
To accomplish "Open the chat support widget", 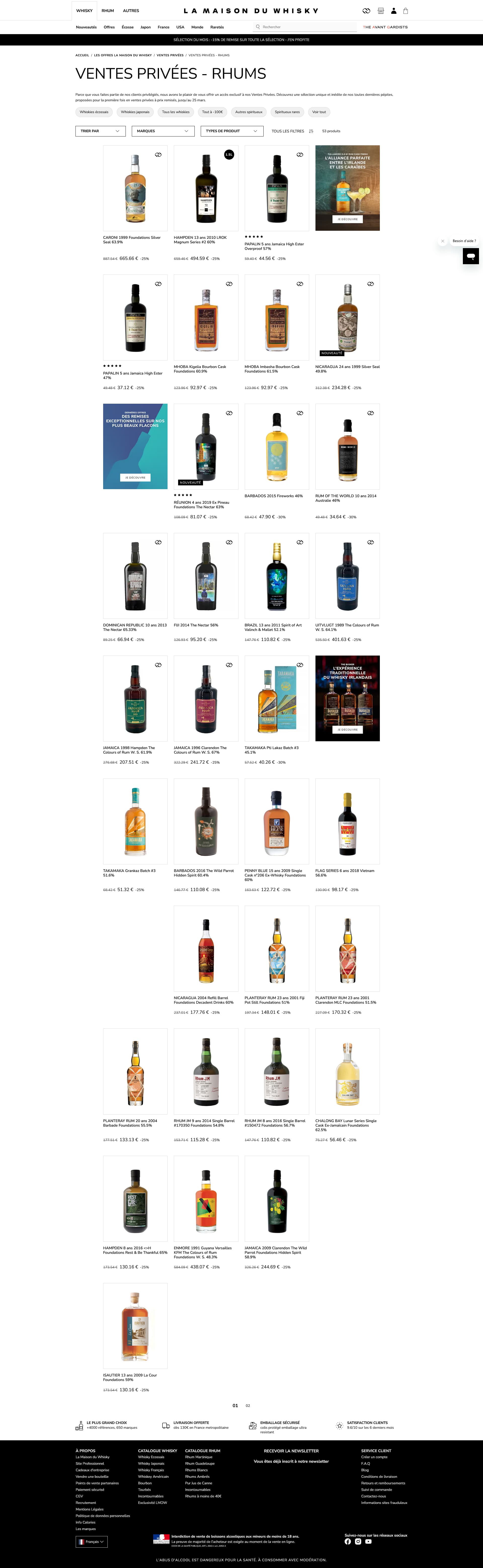I will point(470,256).
